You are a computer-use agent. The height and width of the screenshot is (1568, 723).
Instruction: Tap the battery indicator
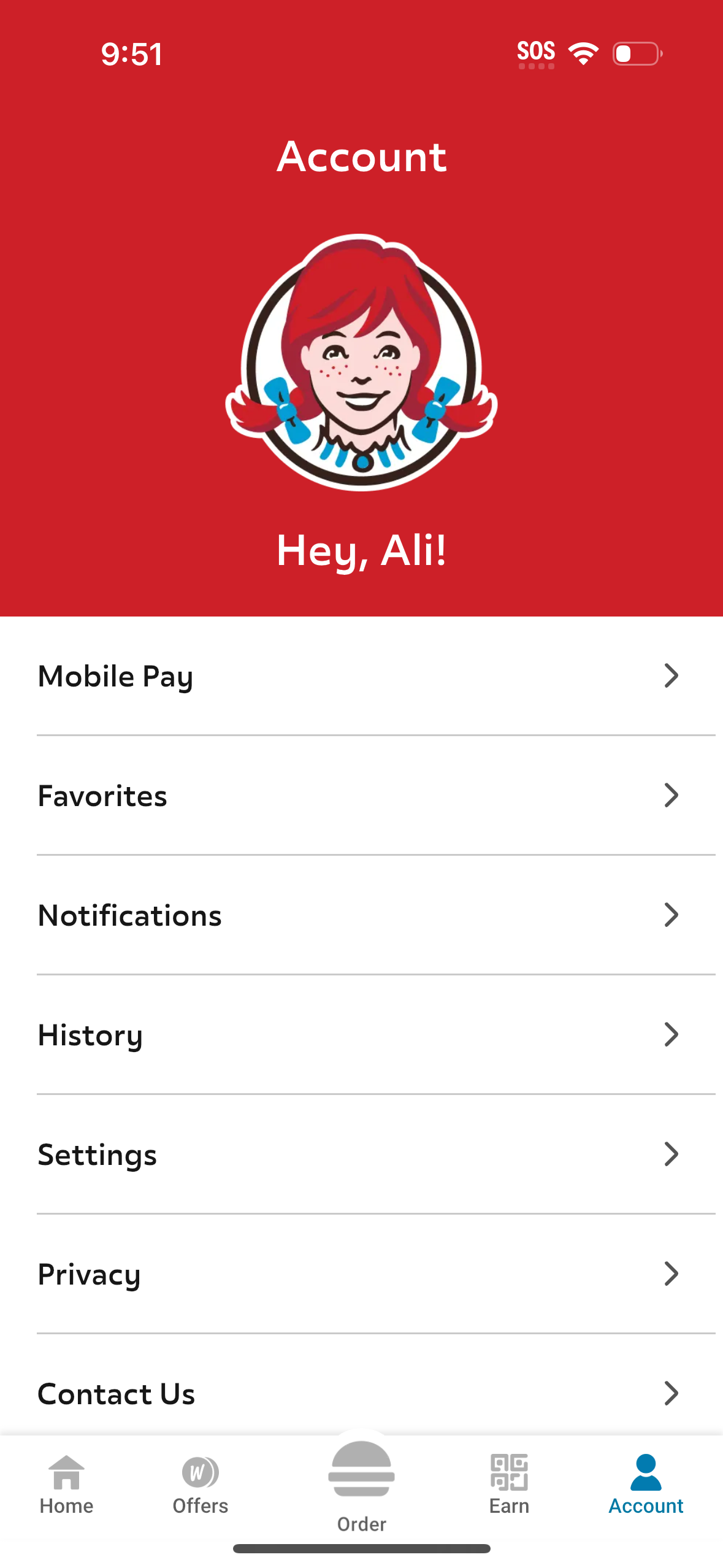(x=637, y=54)
